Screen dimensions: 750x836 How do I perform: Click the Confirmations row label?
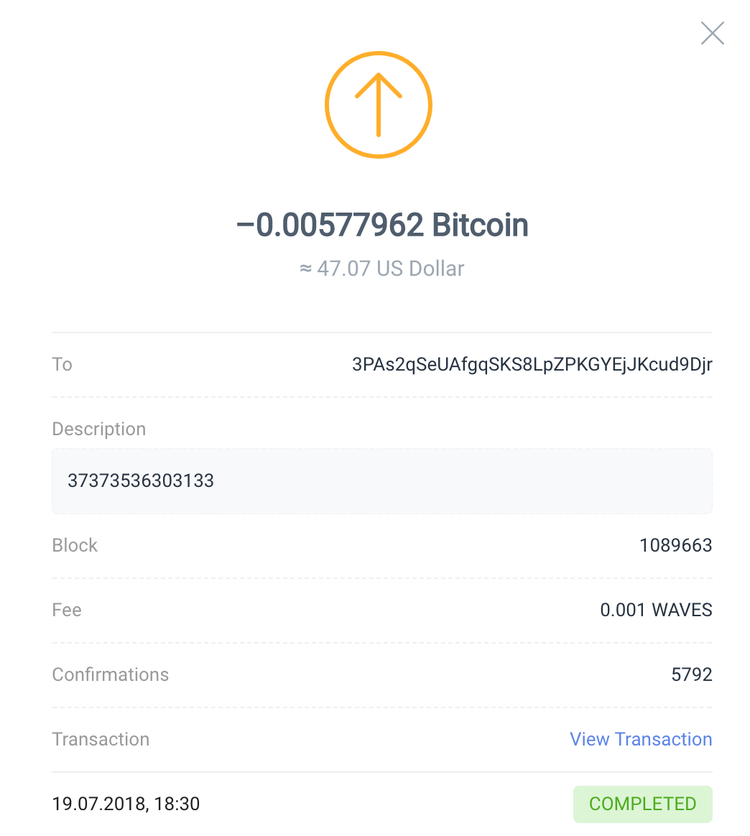(x=110, y=674)
